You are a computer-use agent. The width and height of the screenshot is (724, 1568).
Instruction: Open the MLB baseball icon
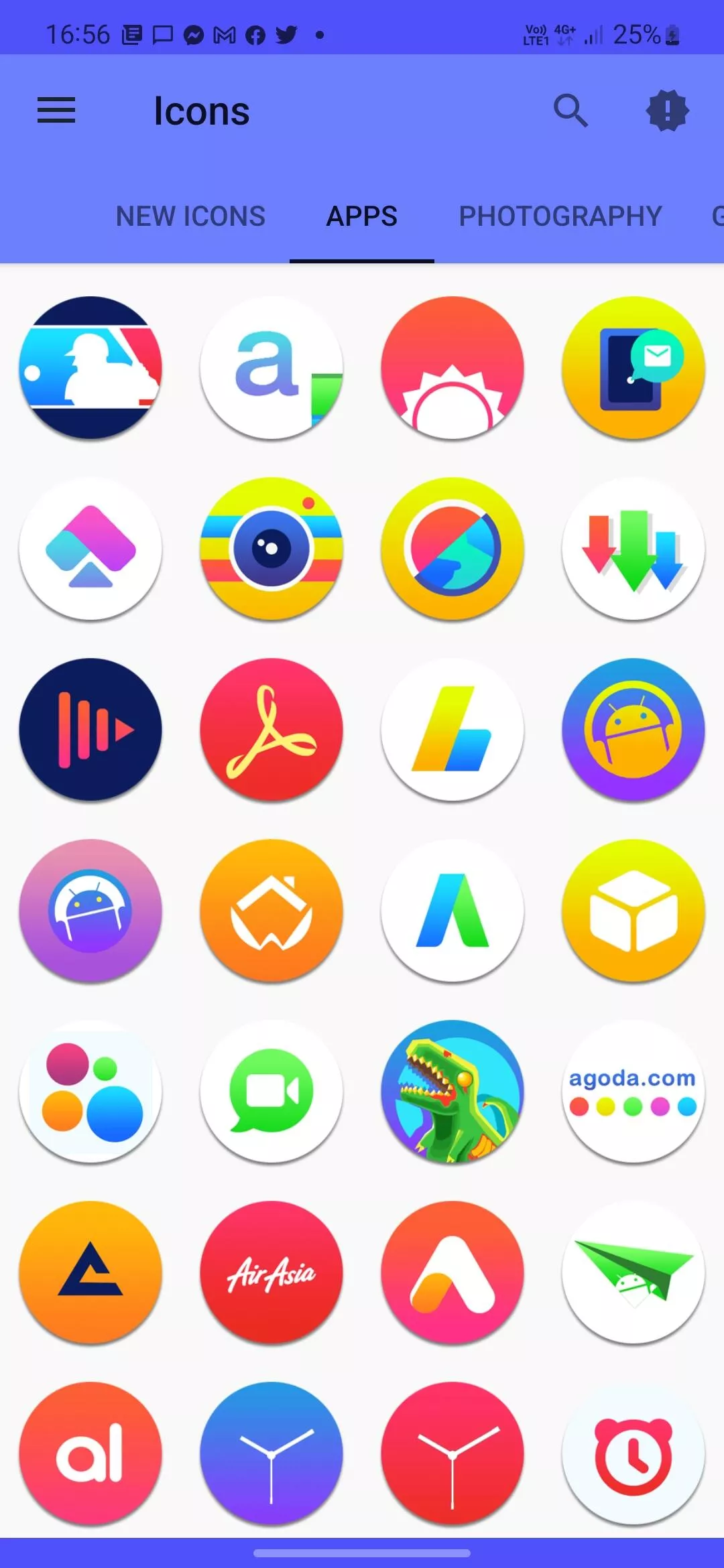[x=90, y=368]
